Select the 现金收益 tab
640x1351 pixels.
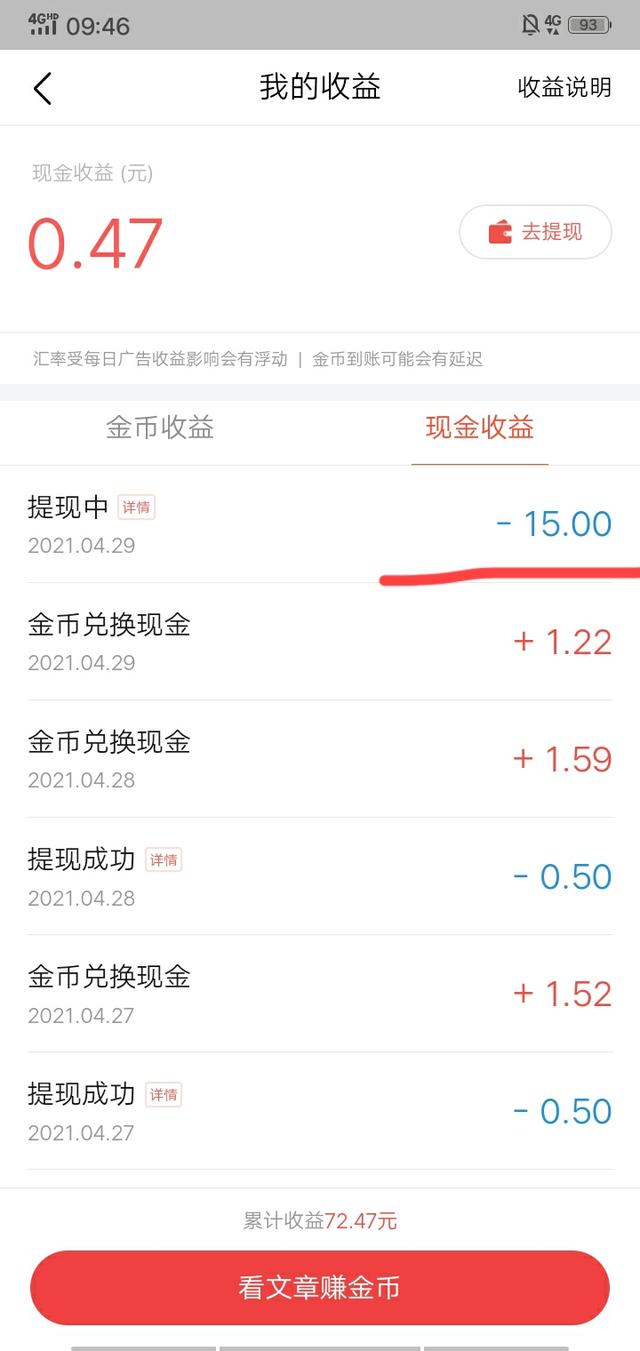tap(480, 428)
